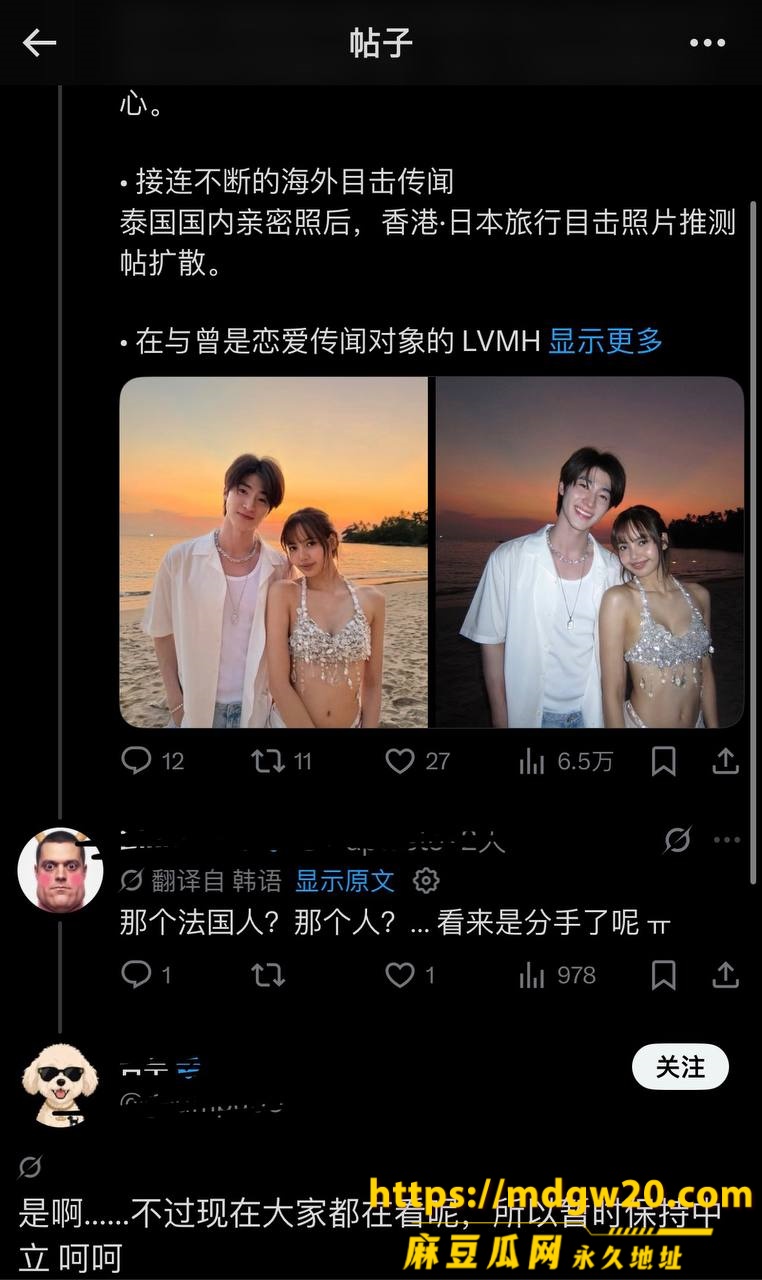
Task: Repost the post with 11 reposts
Action: 282,761
